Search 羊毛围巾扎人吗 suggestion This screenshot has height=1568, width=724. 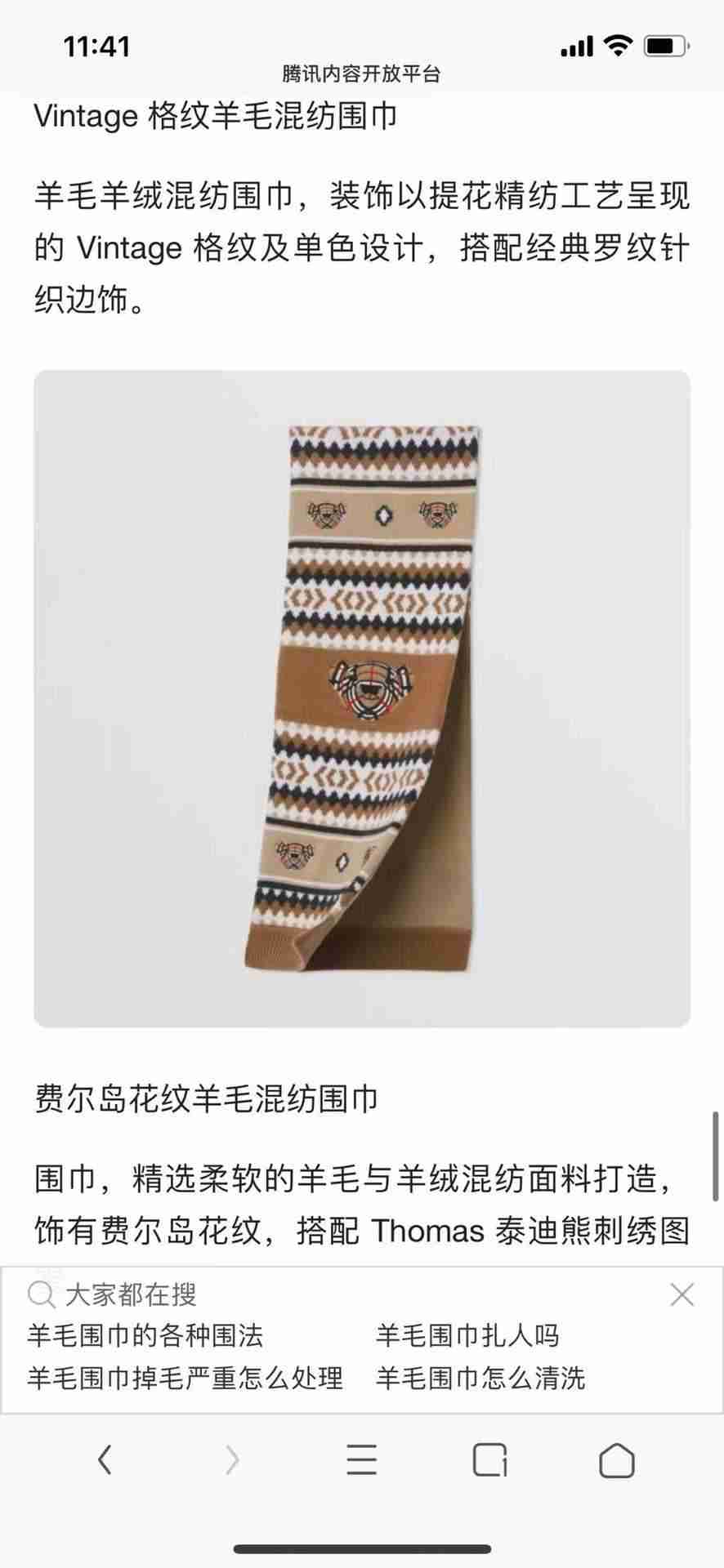tap(467, 1335)
